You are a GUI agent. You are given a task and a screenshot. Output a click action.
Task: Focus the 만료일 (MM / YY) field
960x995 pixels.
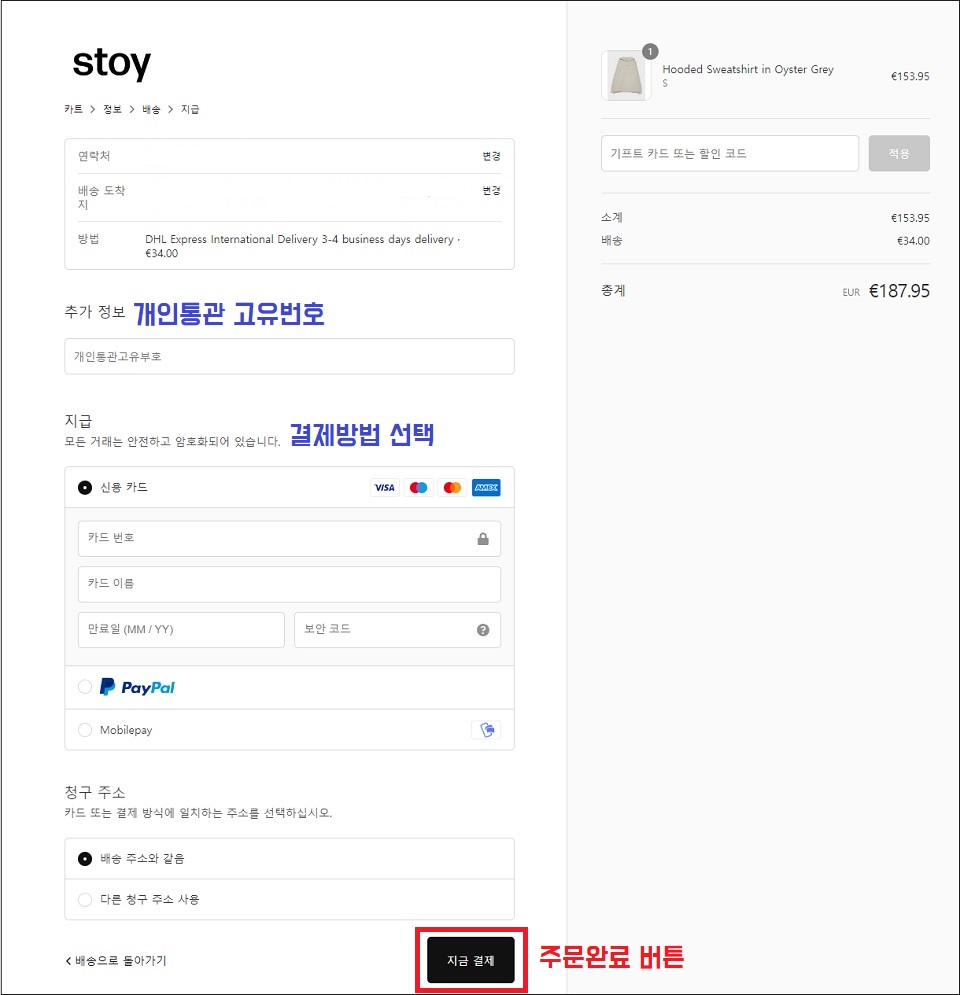click(181, 630)
